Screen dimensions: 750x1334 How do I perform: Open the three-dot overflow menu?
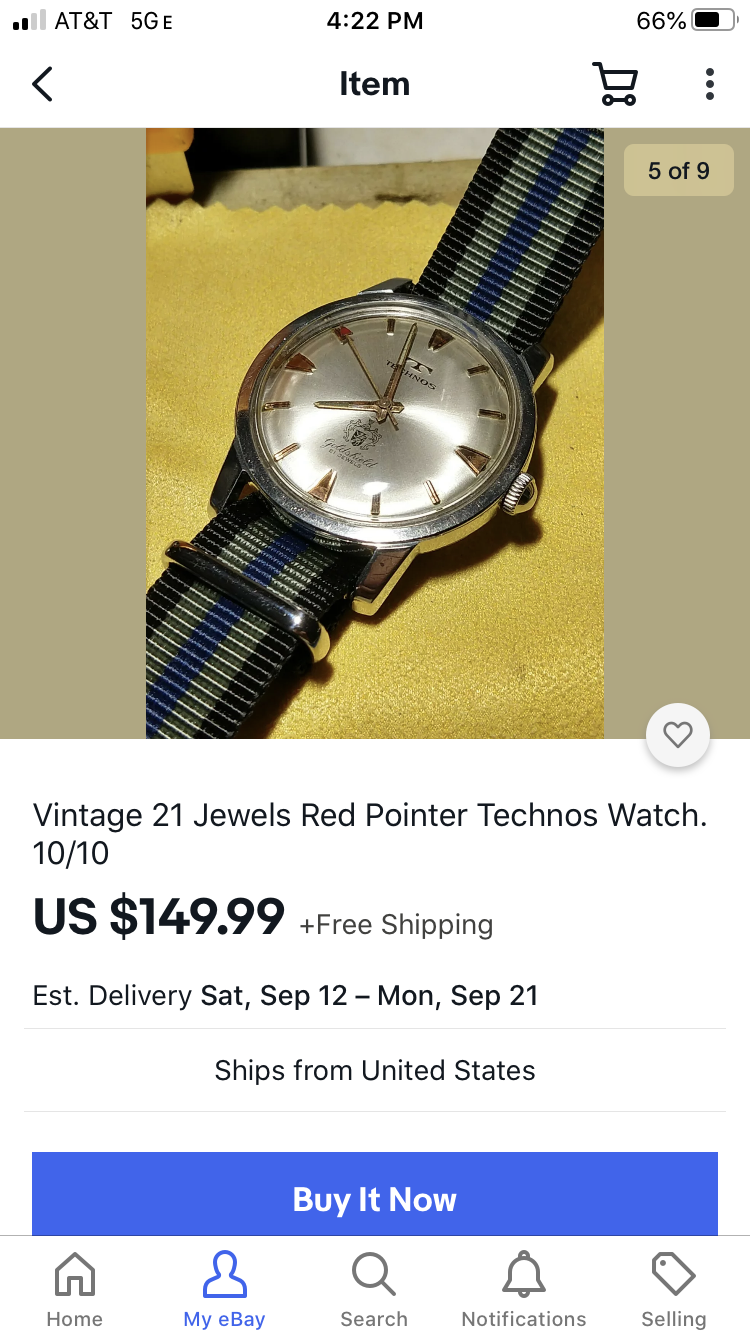click(x=709, y=84)
